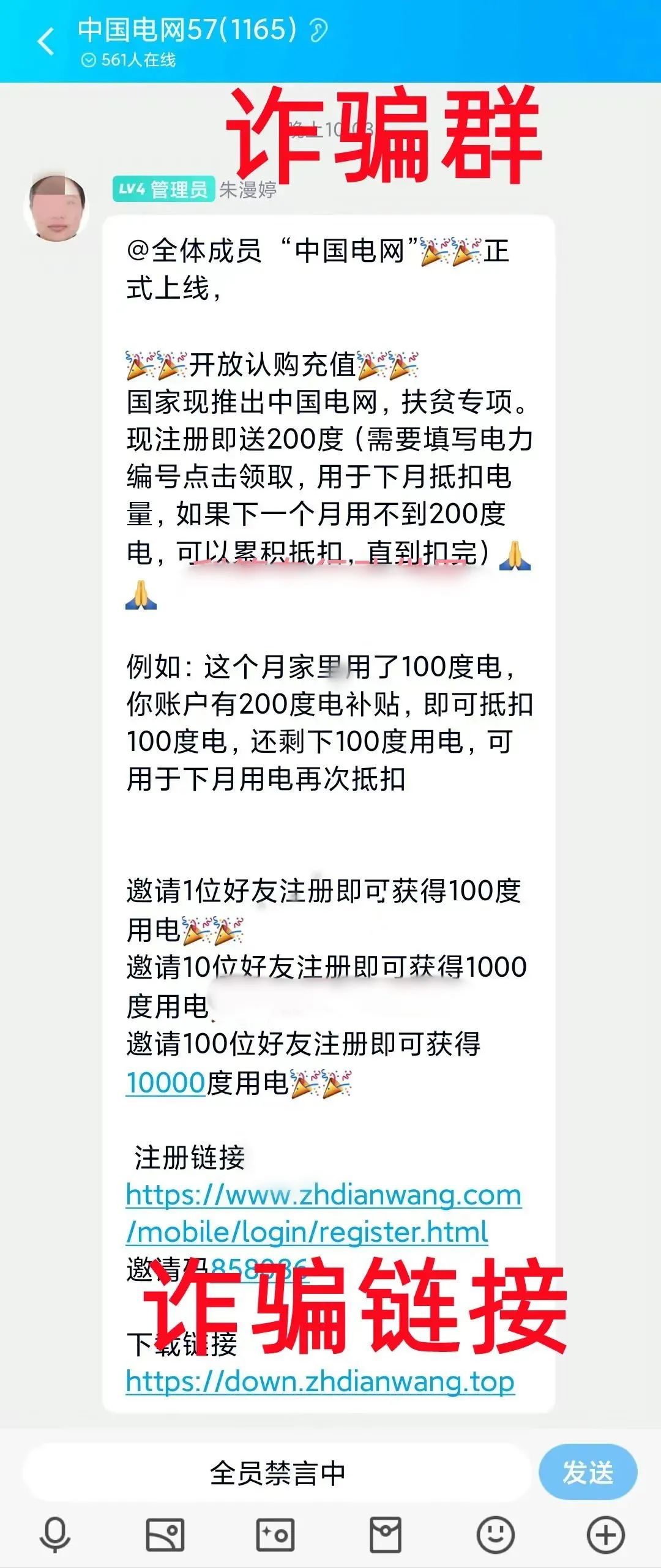This screenshot has width=661, height=1568.
Task: Open 朱漫婷's avatar profile
Action: point(56,209)
